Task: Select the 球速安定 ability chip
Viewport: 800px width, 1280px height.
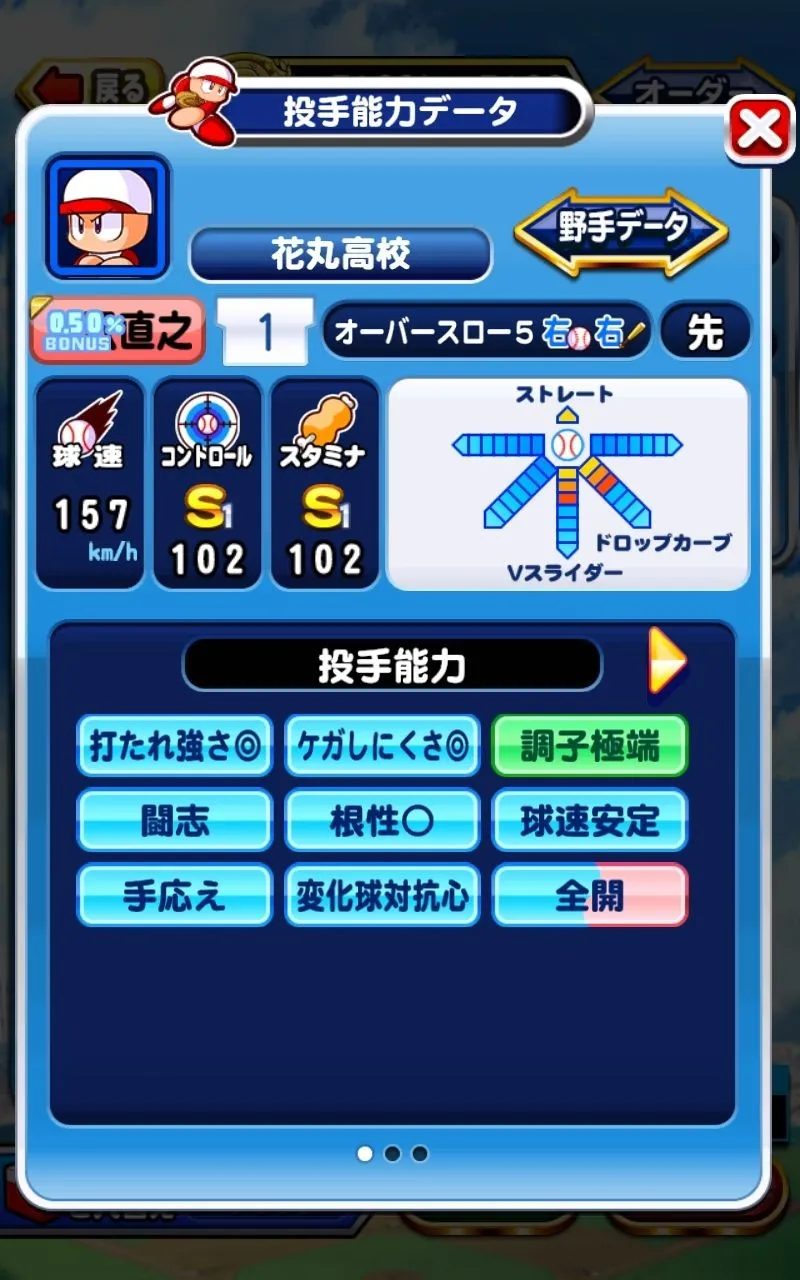Action: pyautogui.click(x=589, y=821)
